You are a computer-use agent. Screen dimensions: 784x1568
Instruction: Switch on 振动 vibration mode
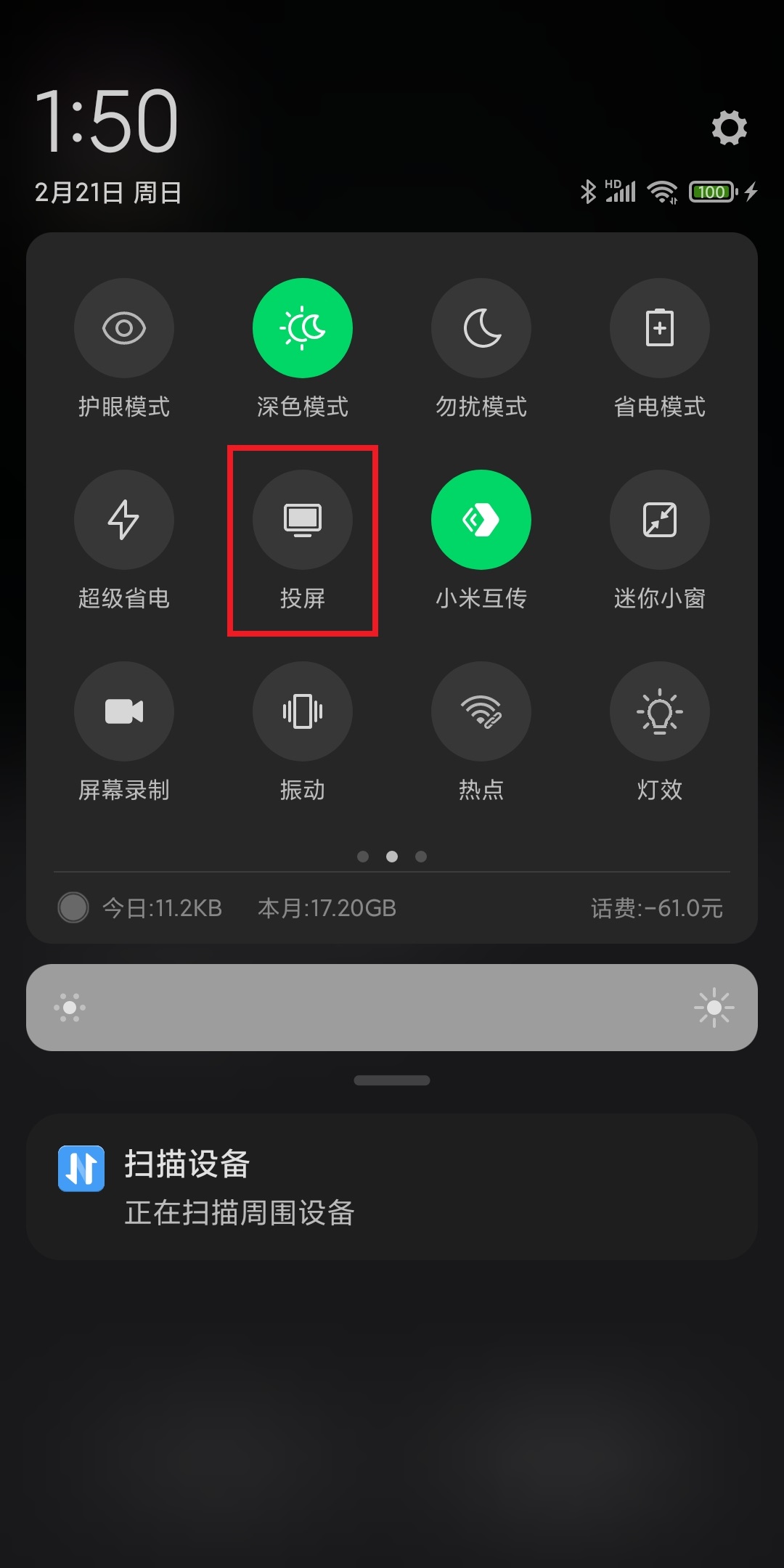pyautogui.click(x=303, y=711)
